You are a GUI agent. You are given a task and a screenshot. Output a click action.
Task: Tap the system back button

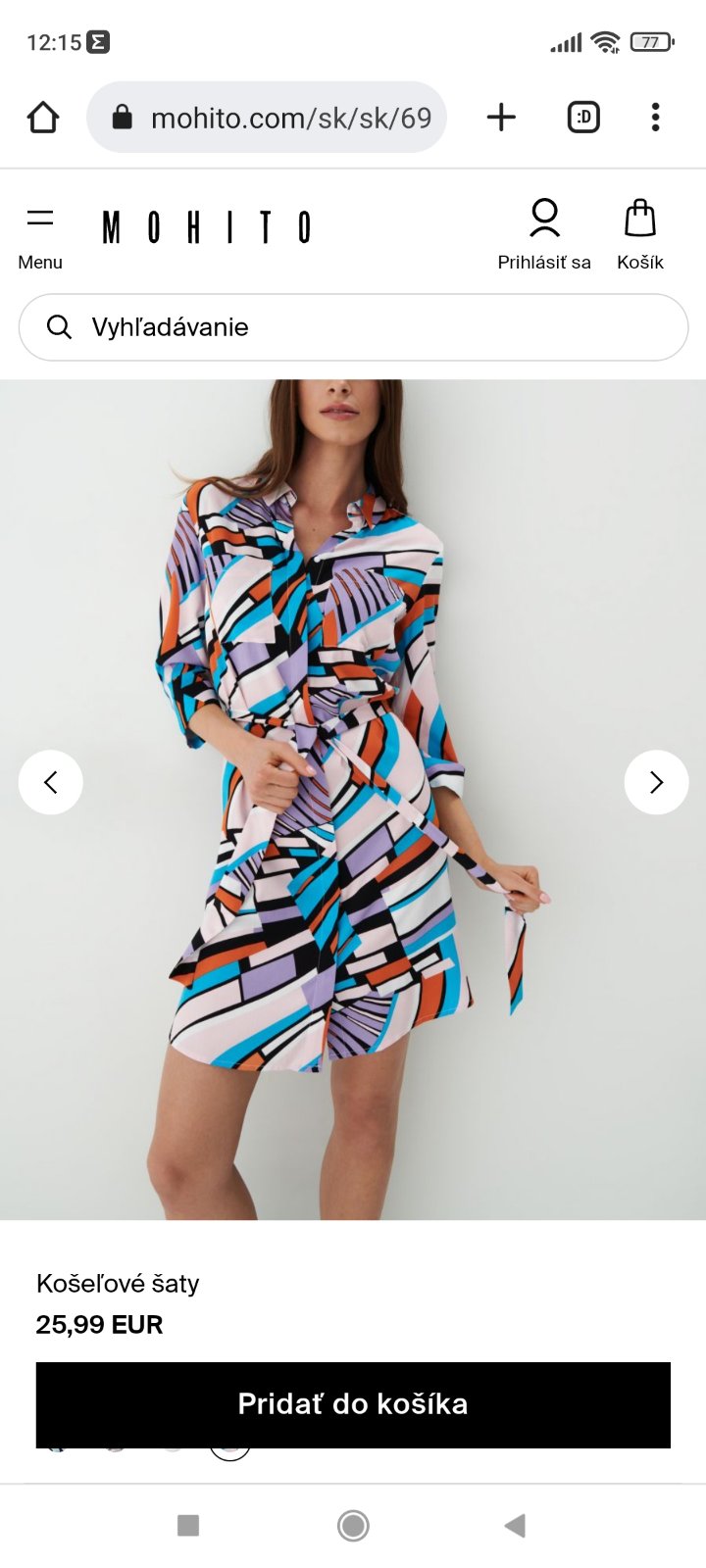515,1525
